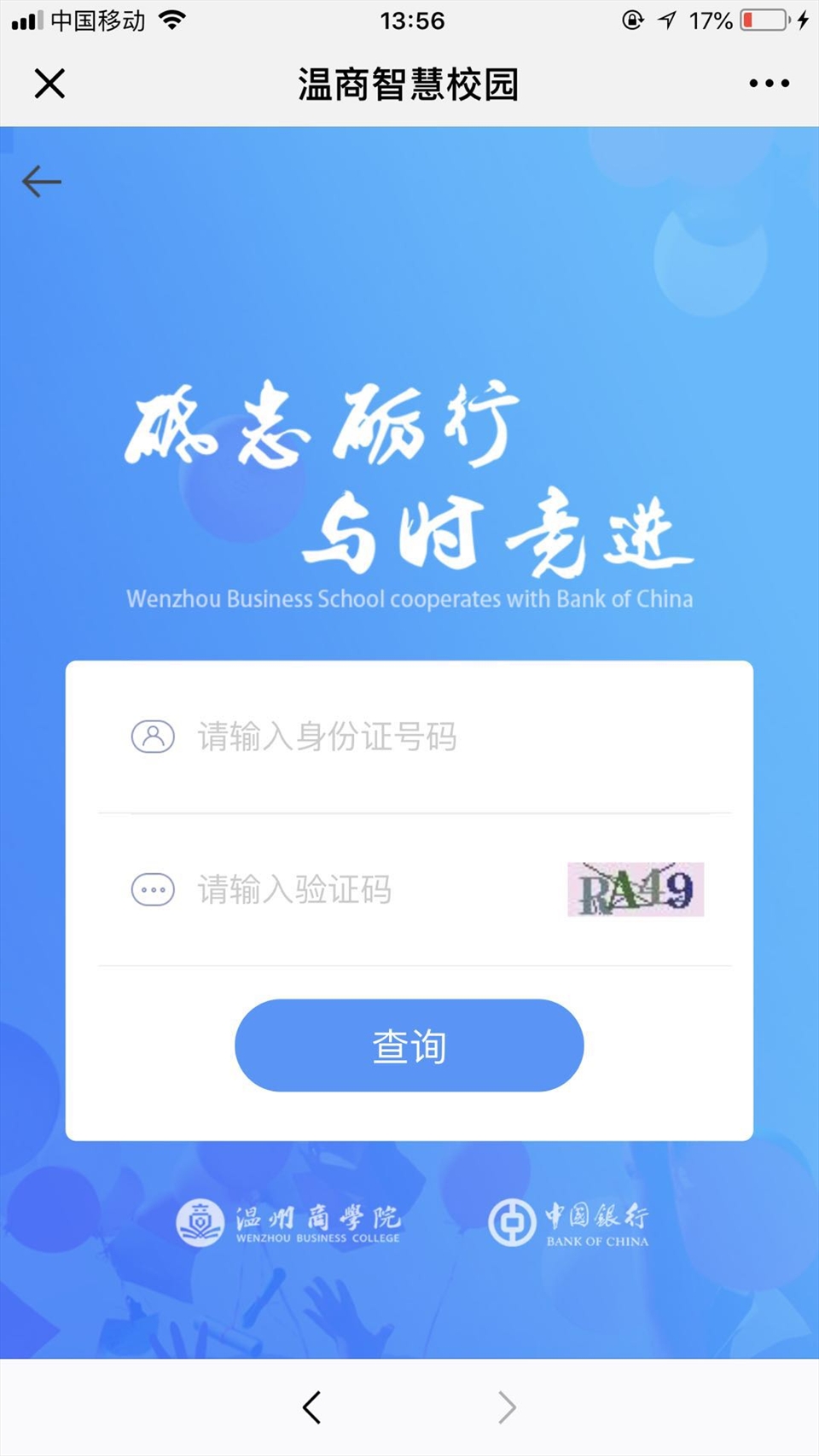
Task: Focus the 请输入验证码 captcha field
Action: click(x=358, y=889)
